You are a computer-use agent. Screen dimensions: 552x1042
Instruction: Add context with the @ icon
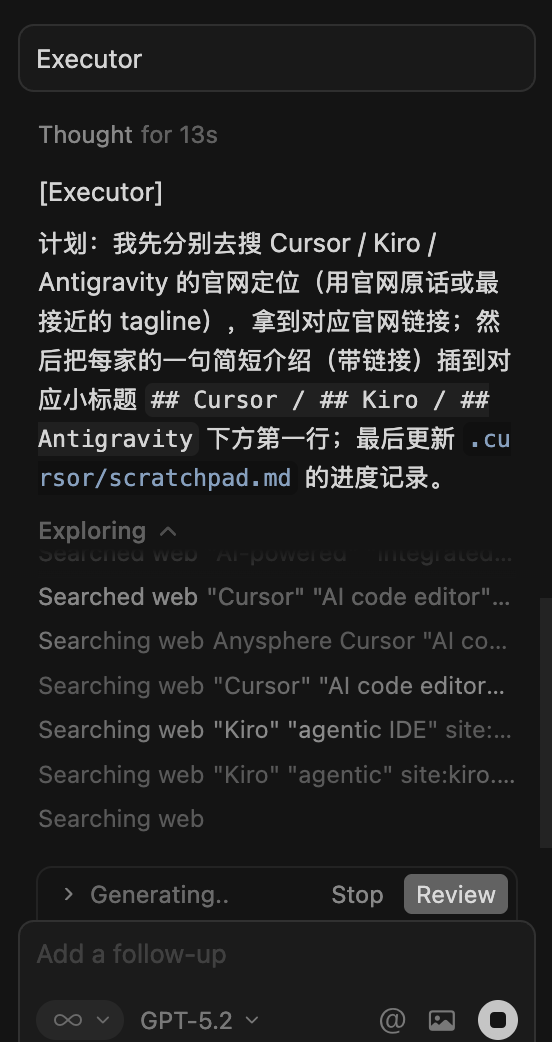pyautogui.click(x=392, y=1019)
